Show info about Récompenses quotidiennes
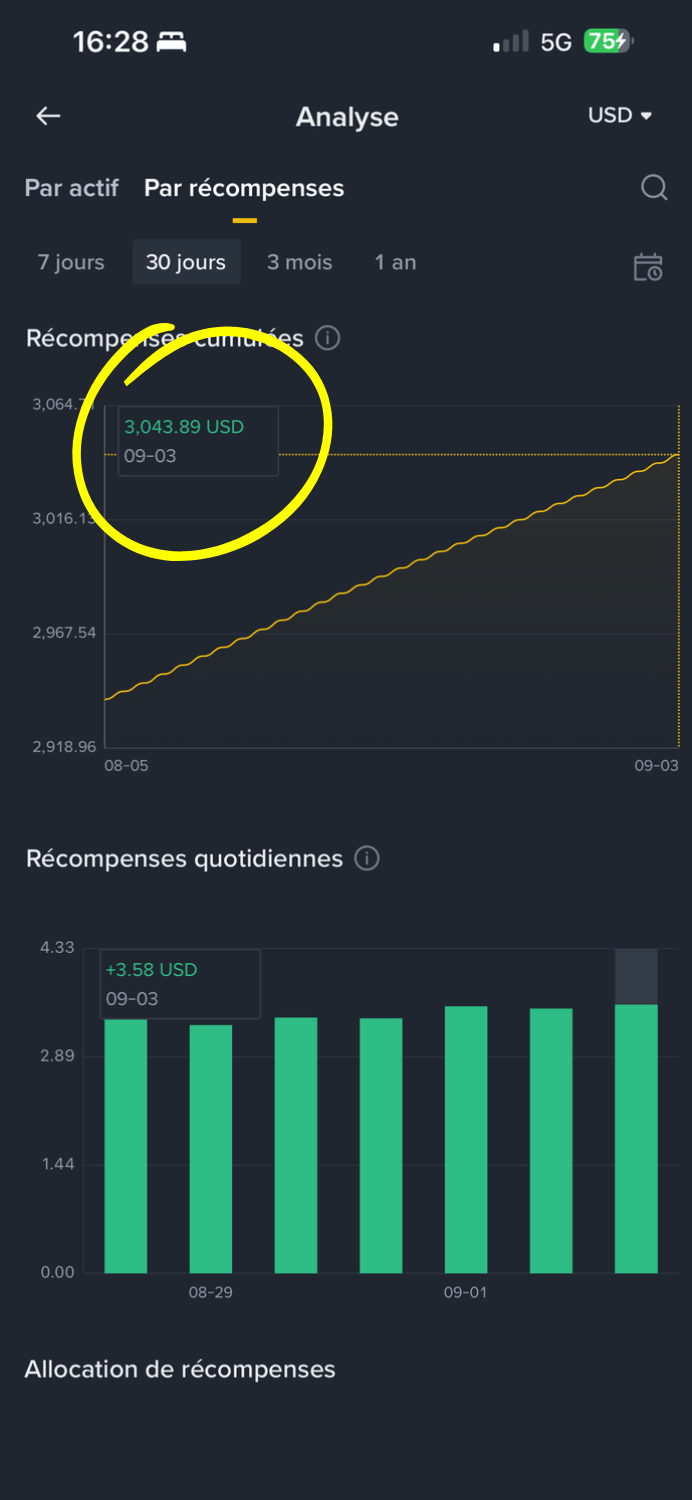This screenshot has width=692, height=1500. click(x=367, y=859)
